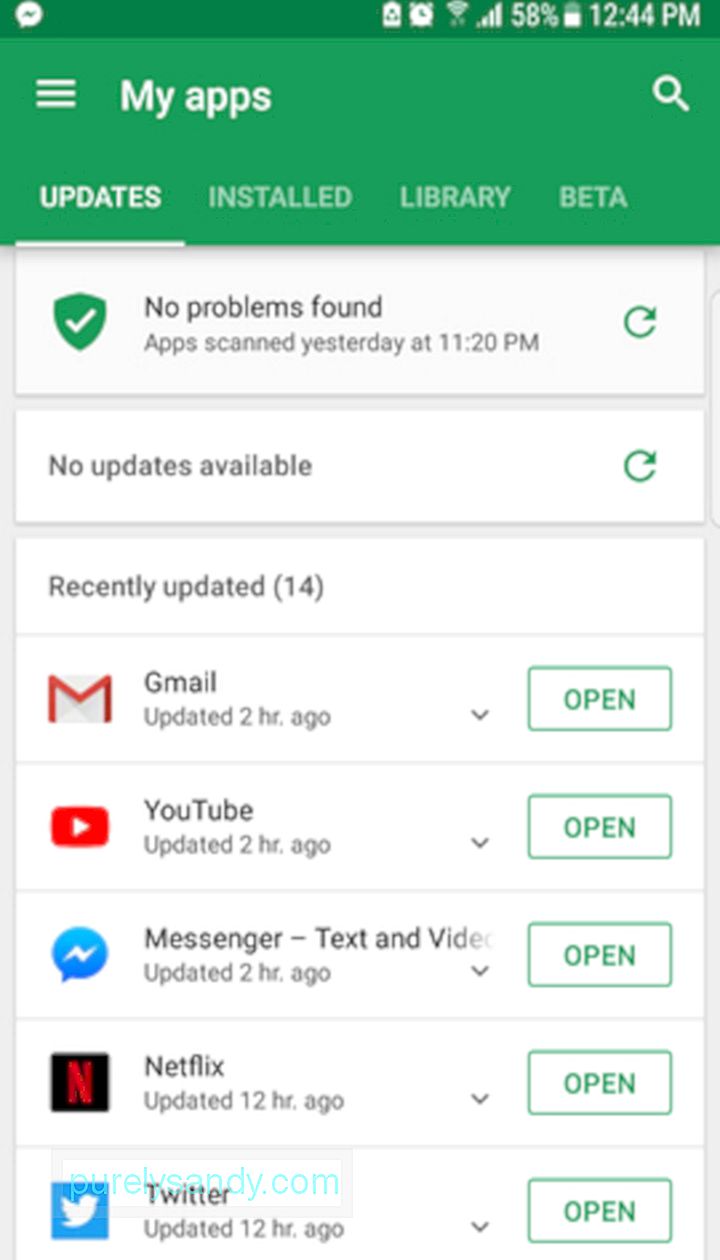Hit the OPEN button for Twitter
The width and height of the screenshot is (720, 1260).
click(x=600, y=1211)
